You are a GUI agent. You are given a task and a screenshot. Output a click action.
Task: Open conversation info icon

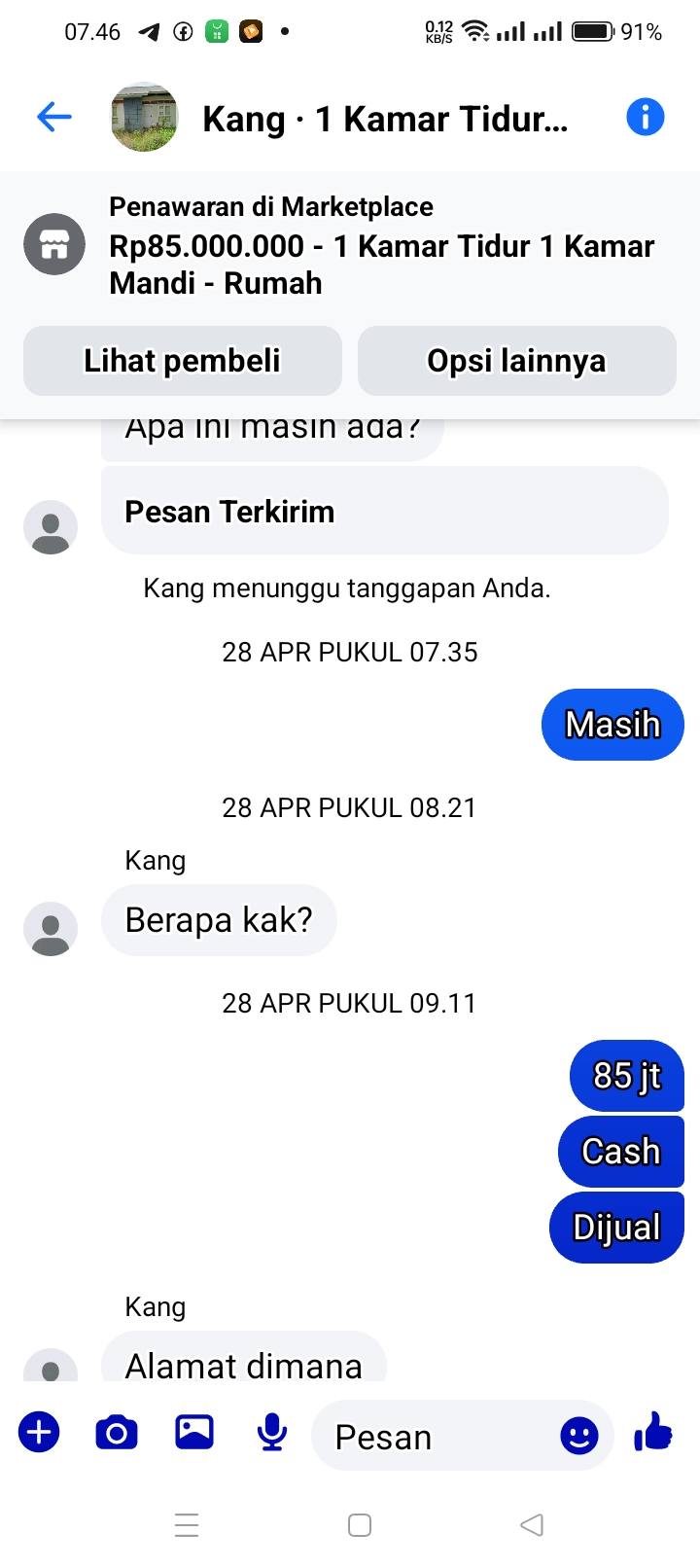[x=645, y=118]
